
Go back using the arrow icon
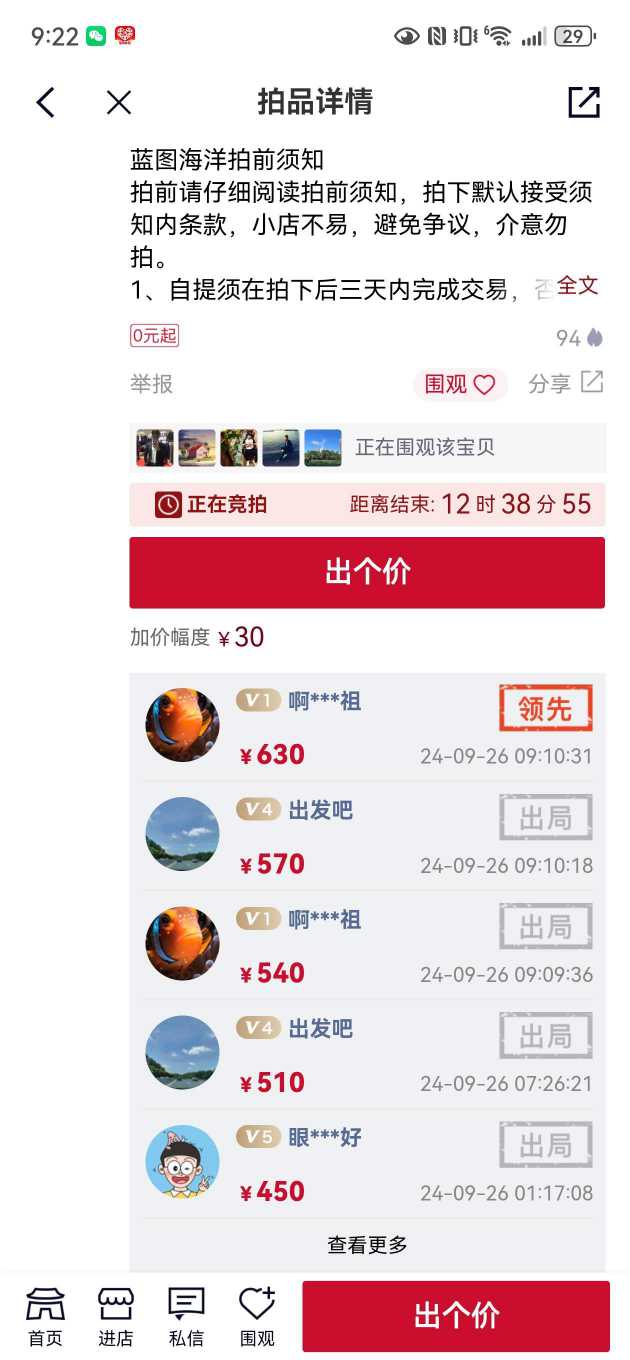click(46, 102)
